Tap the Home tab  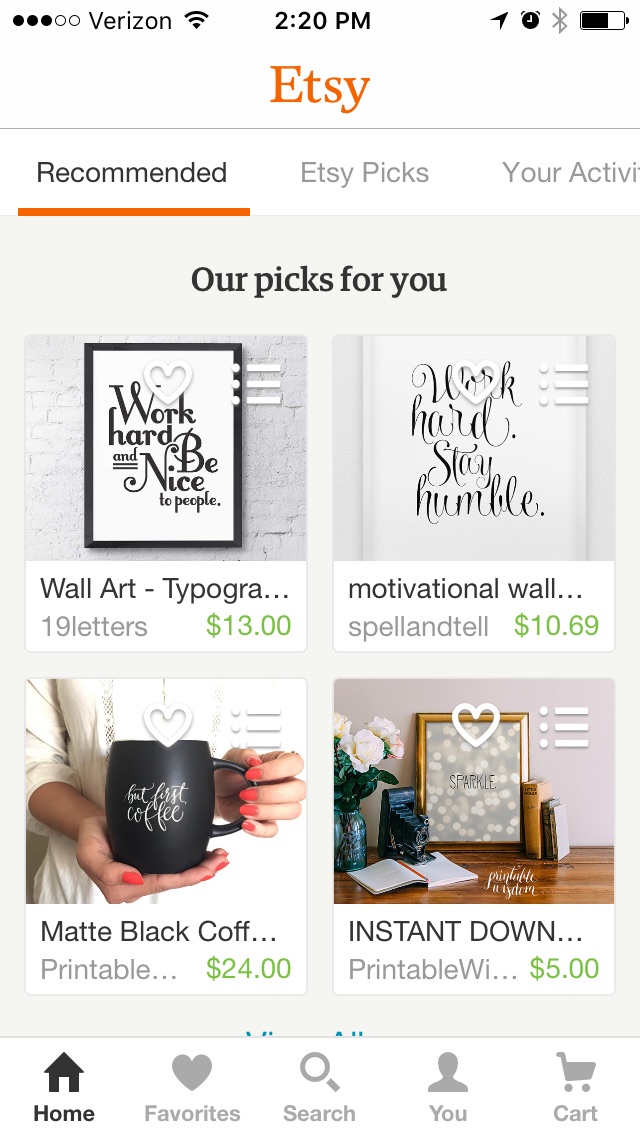coord(64,1087)
